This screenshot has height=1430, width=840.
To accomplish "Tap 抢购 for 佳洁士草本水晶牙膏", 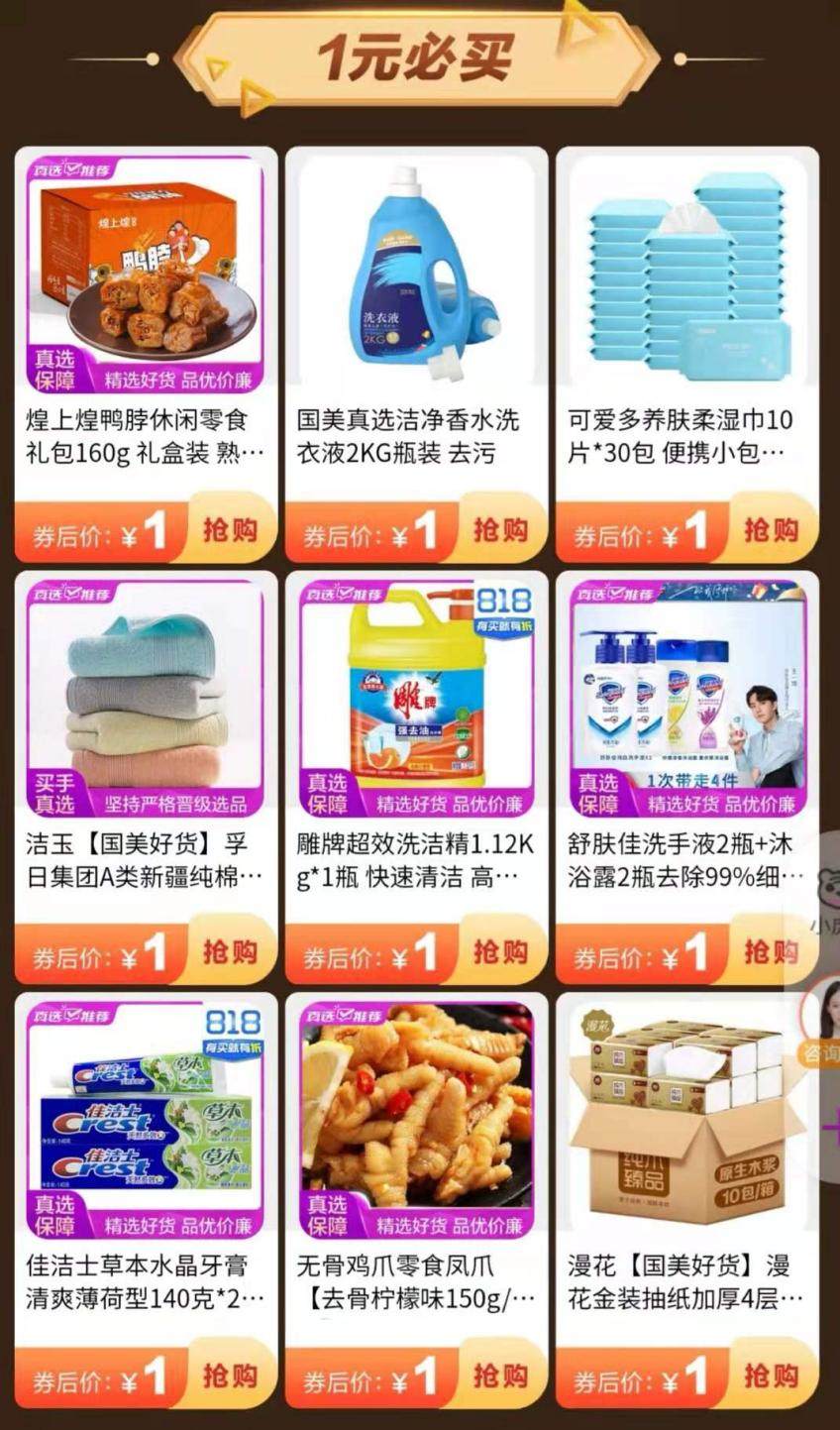I will pyautogui.click(x=230, y=1375).
